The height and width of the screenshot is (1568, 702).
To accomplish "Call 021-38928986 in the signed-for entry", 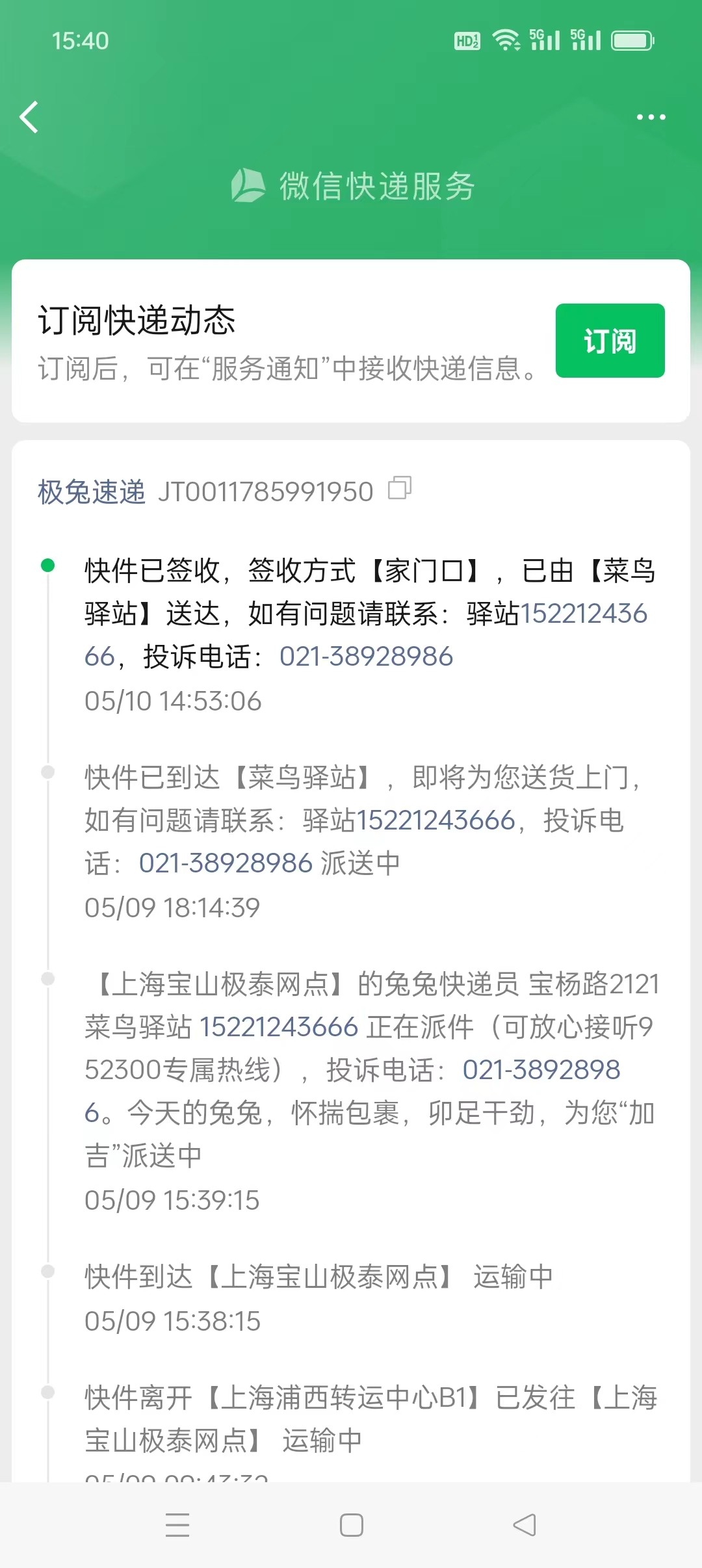I will coord(366,657).
